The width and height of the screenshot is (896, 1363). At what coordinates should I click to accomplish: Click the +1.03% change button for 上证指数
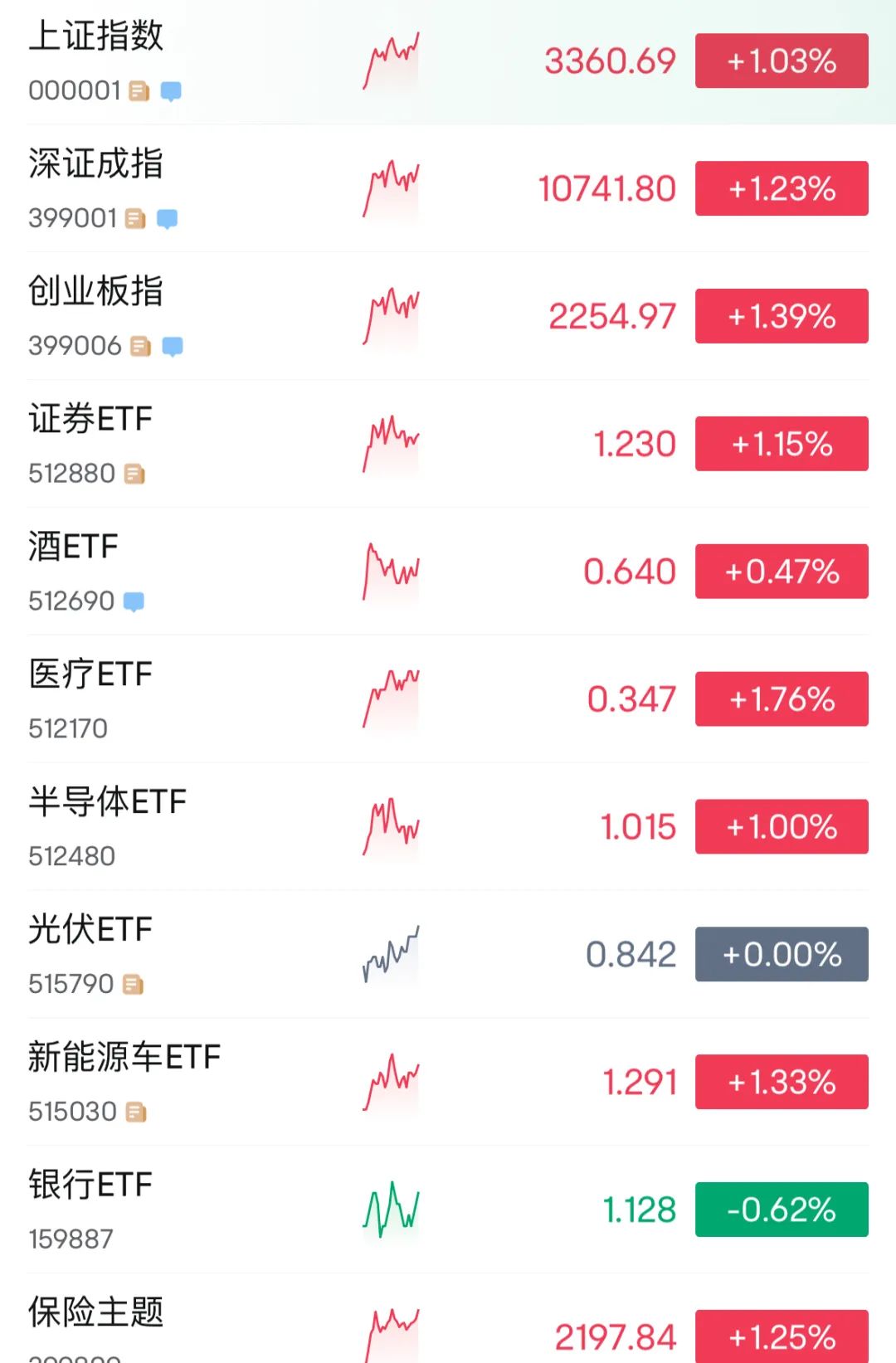tap(780, 61)
